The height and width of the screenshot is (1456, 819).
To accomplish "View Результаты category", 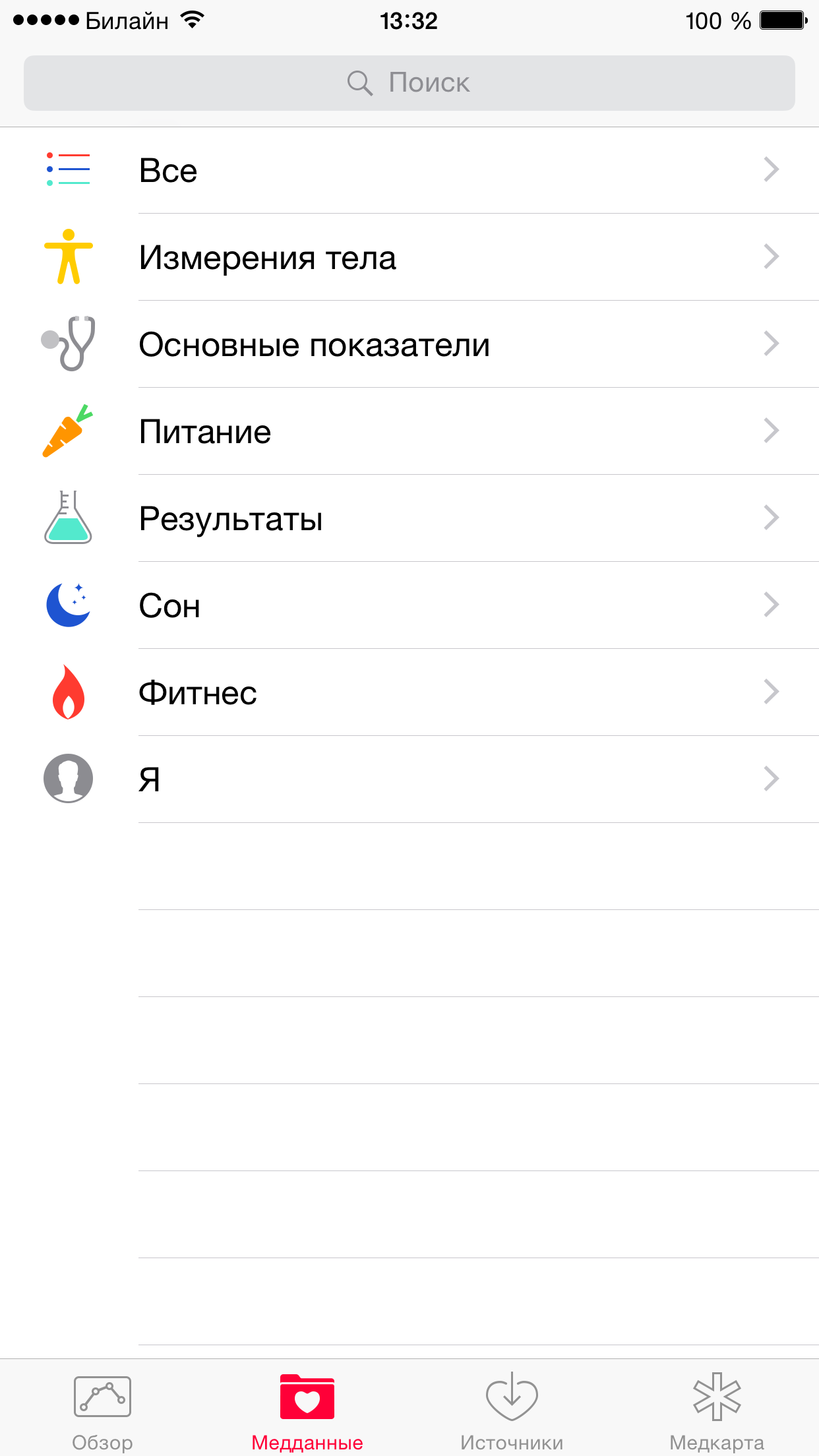I will [x=409, y=518].
